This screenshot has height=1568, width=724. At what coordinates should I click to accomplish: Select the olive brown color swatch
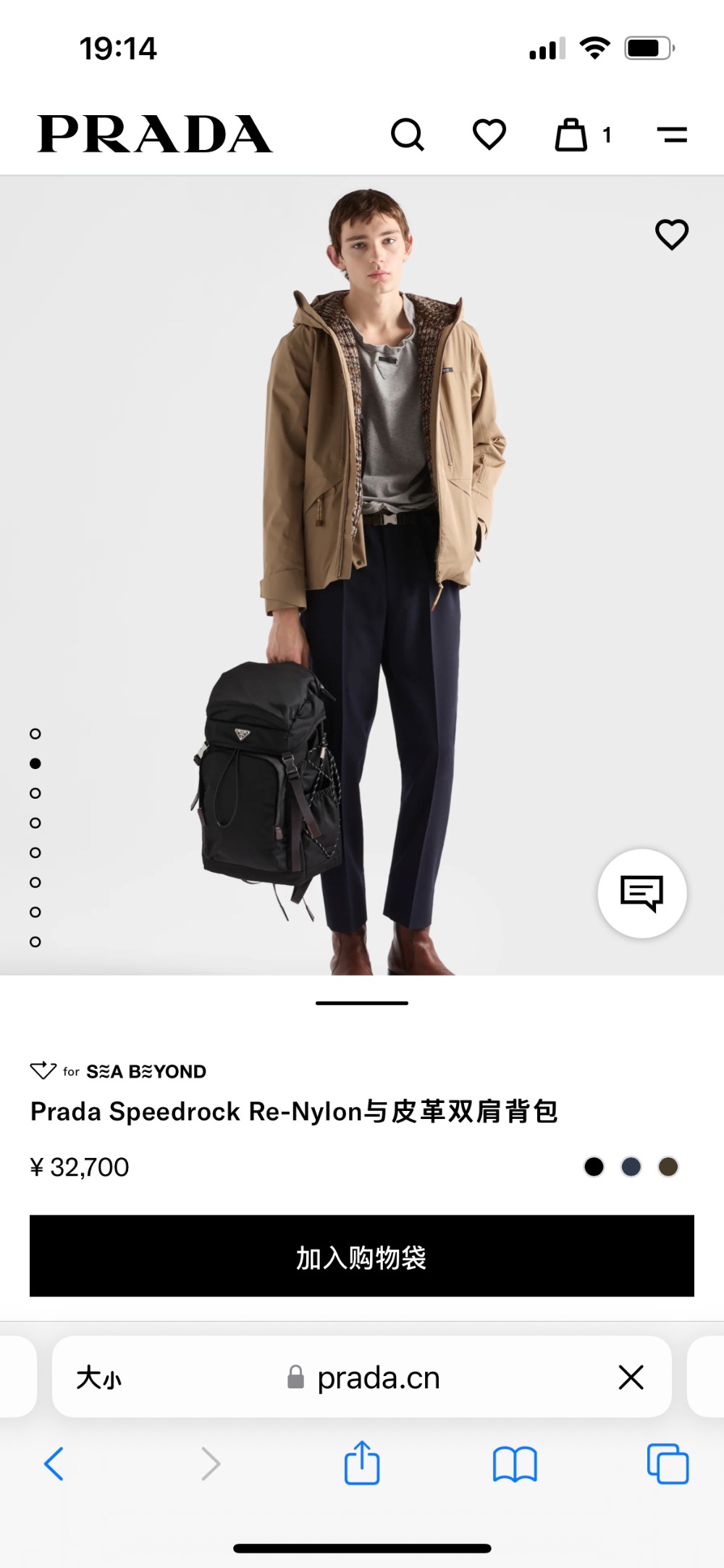668,1167
